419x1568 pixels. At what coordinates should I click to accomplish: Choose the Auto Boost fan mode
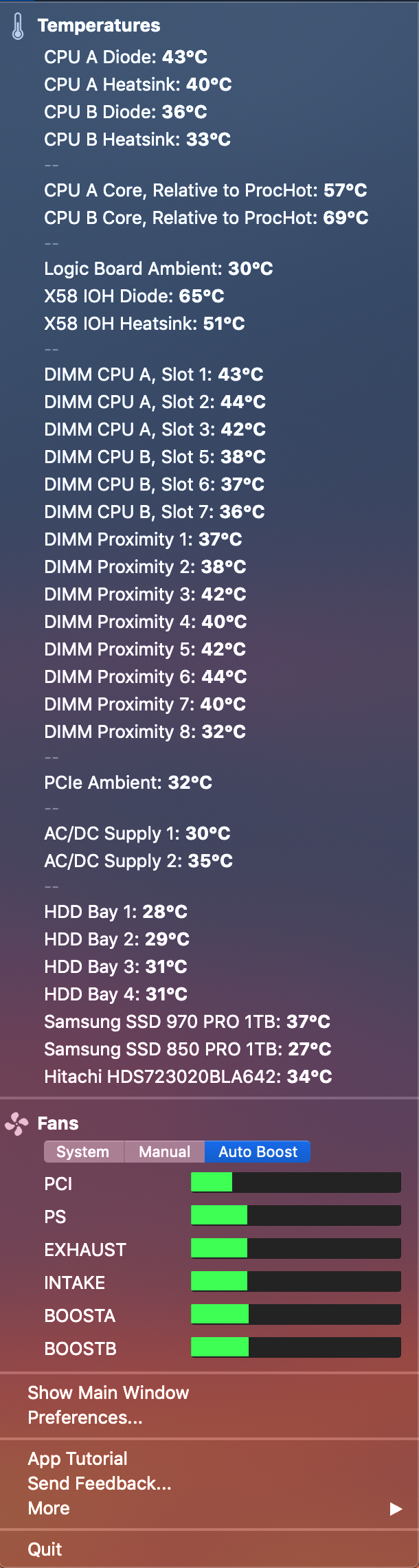point(258,1152)
